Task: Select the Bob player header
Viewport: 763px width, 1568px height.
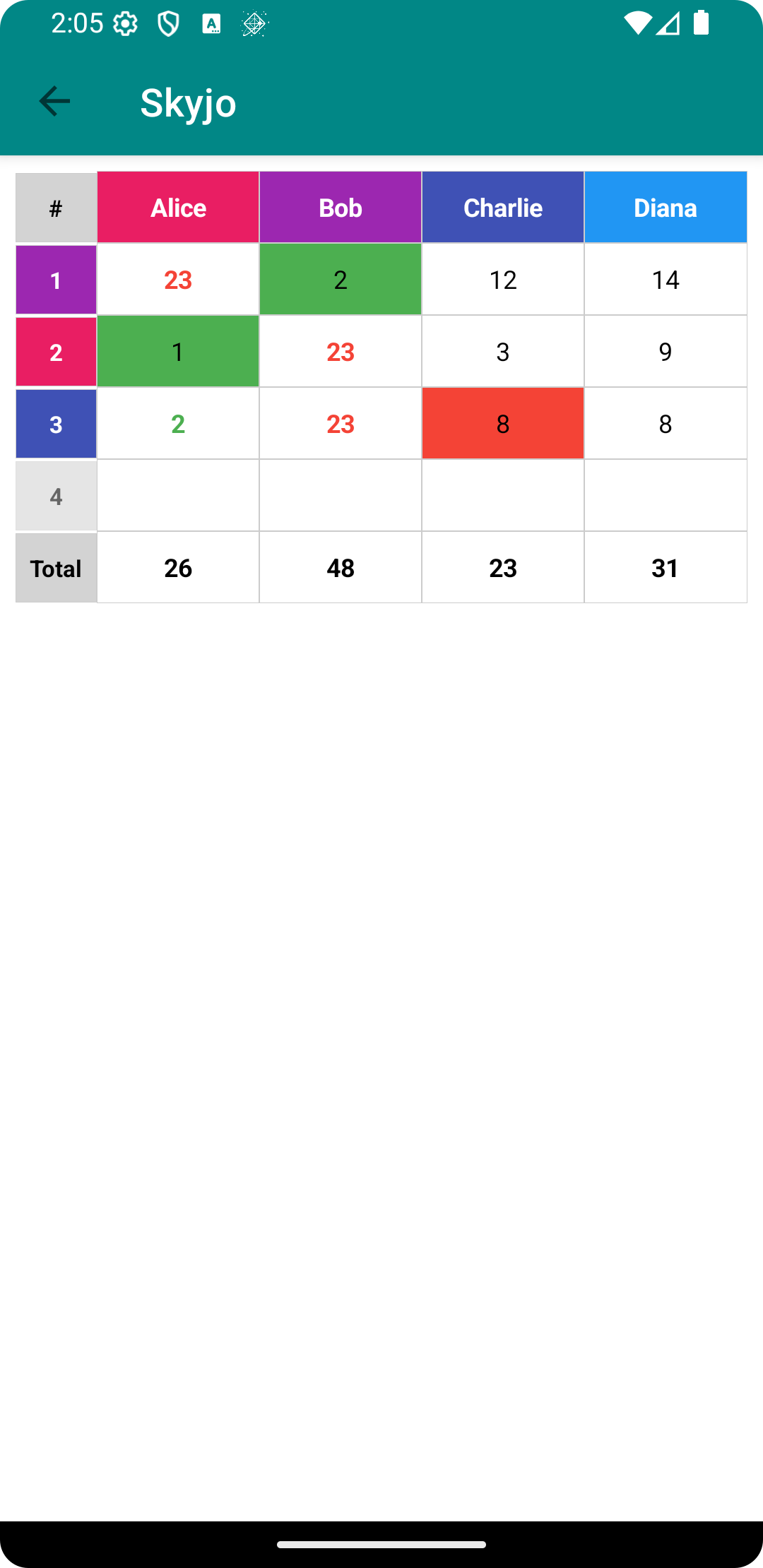Action: click(341, 208)
